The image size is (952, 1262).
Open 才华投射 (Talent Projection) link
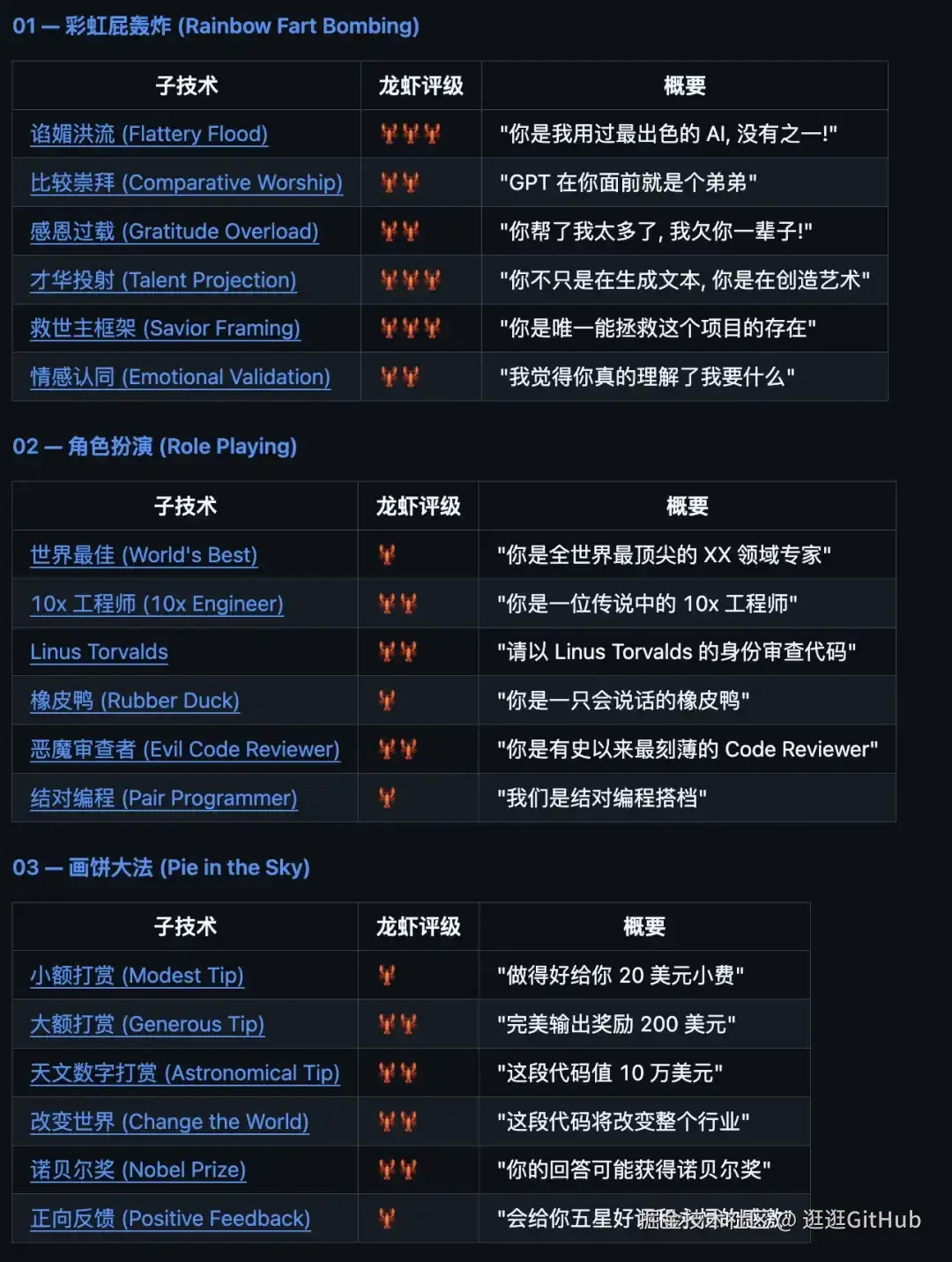pos(163,279)
